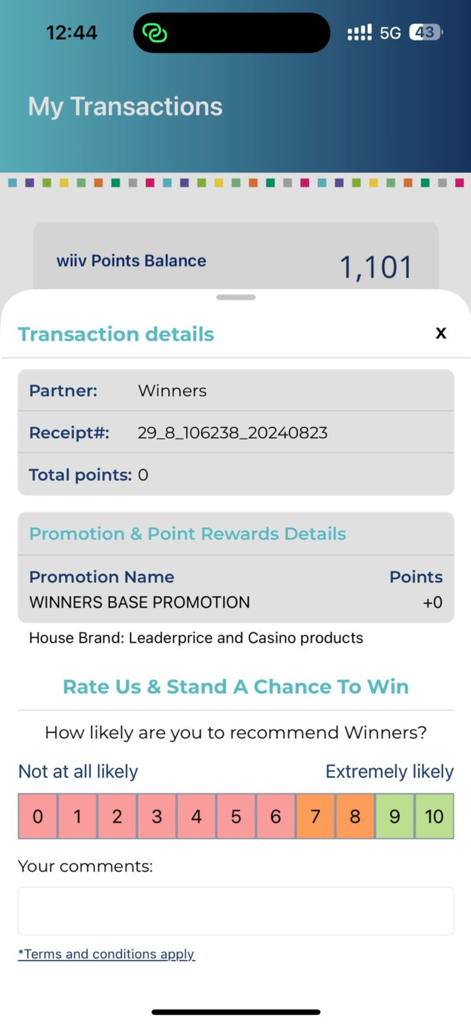Viewport: 471px width, 1024px height.
Task: Pick the green rating 9
Action: (x=395, y=816)
